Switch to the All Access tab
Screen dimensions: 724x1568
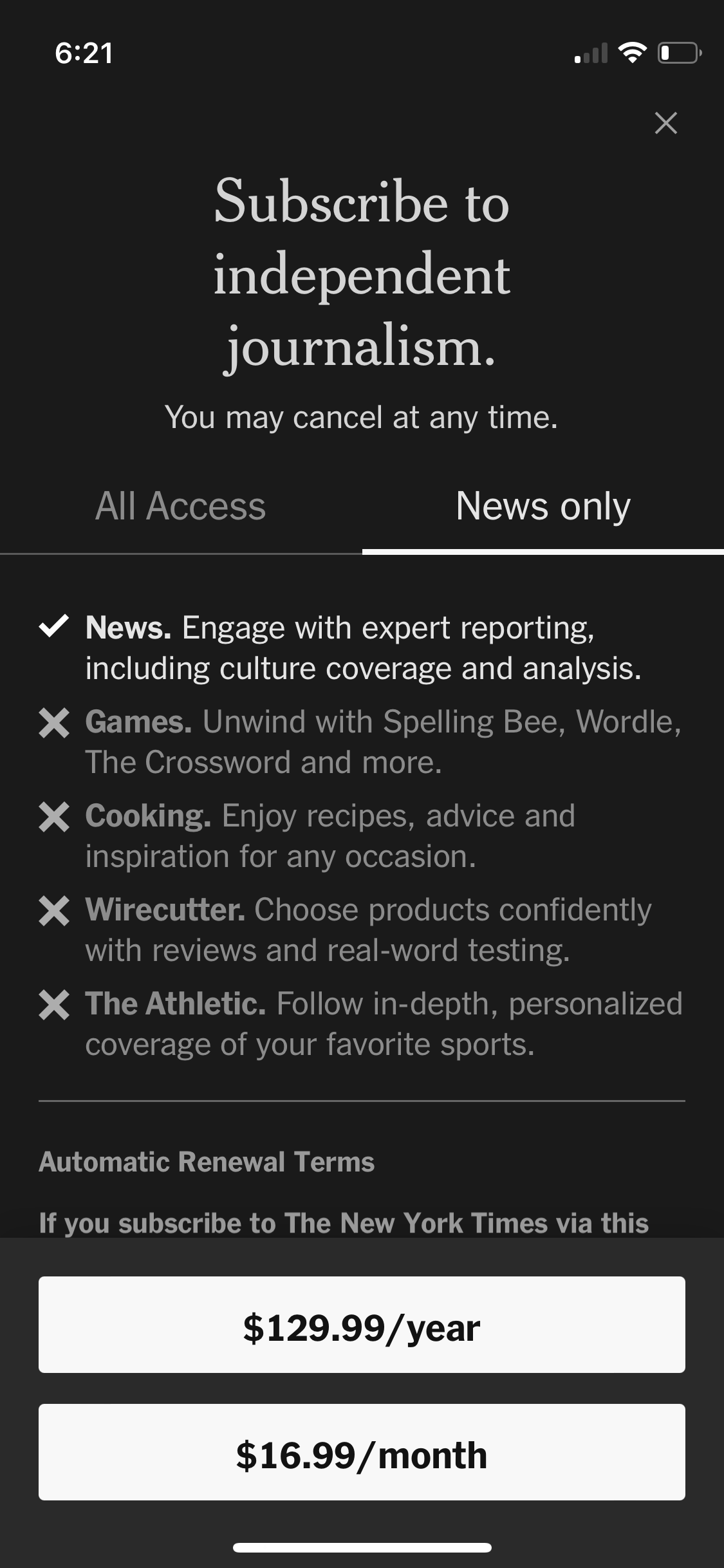(x=180, y=507)
